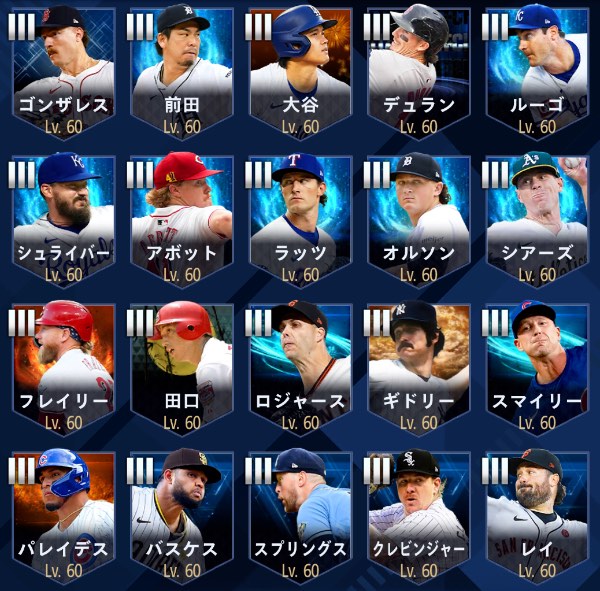Select the 前田 player card
This screenshot has height=591, width=600.
181,72
